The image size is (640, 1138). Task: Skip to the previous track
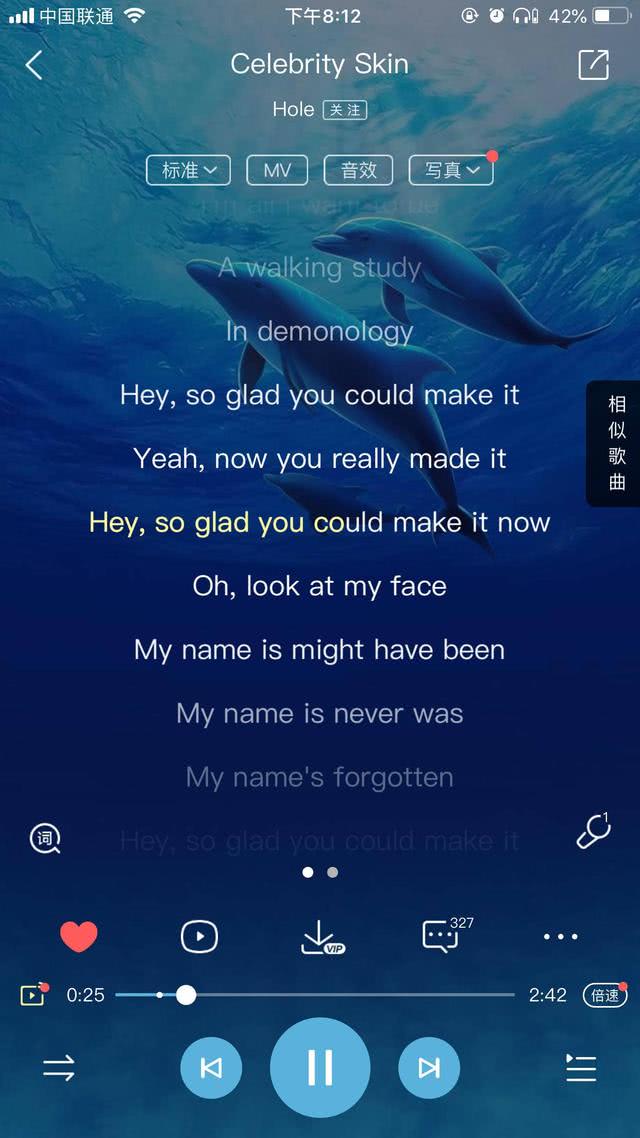click(211, 1068)
